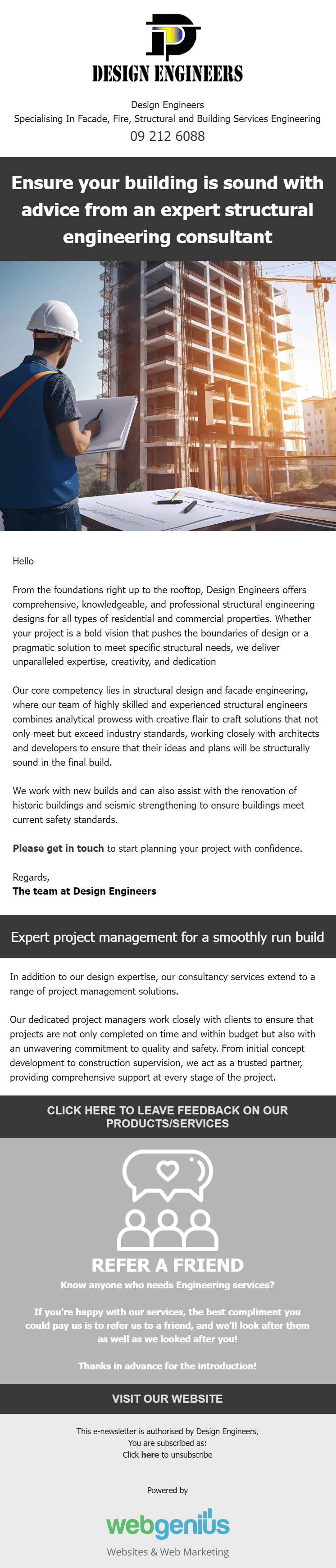
Task: Tap the leave feedback on products/services button
Action: (168, 1116)
